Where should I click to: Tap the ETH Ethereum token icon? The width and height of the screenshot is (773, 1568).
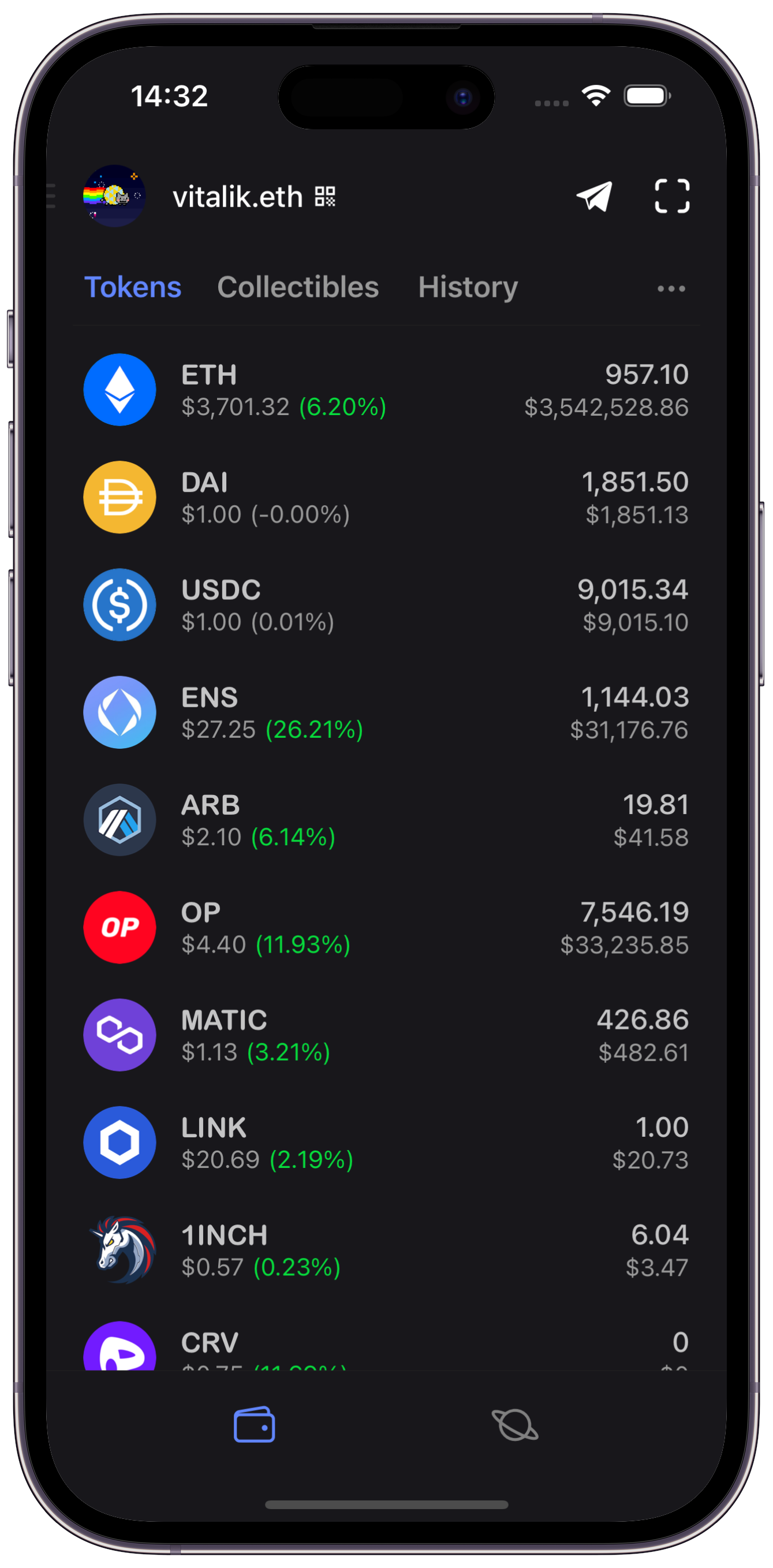[120, 390]
